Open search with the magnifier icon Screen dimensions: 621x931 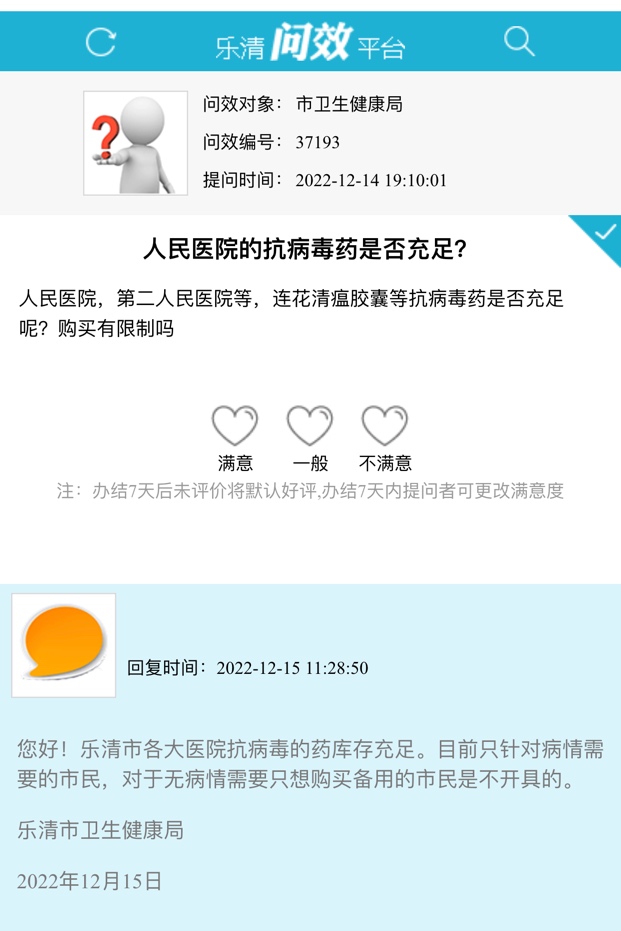pyautogui.click(x=519, y=41)
